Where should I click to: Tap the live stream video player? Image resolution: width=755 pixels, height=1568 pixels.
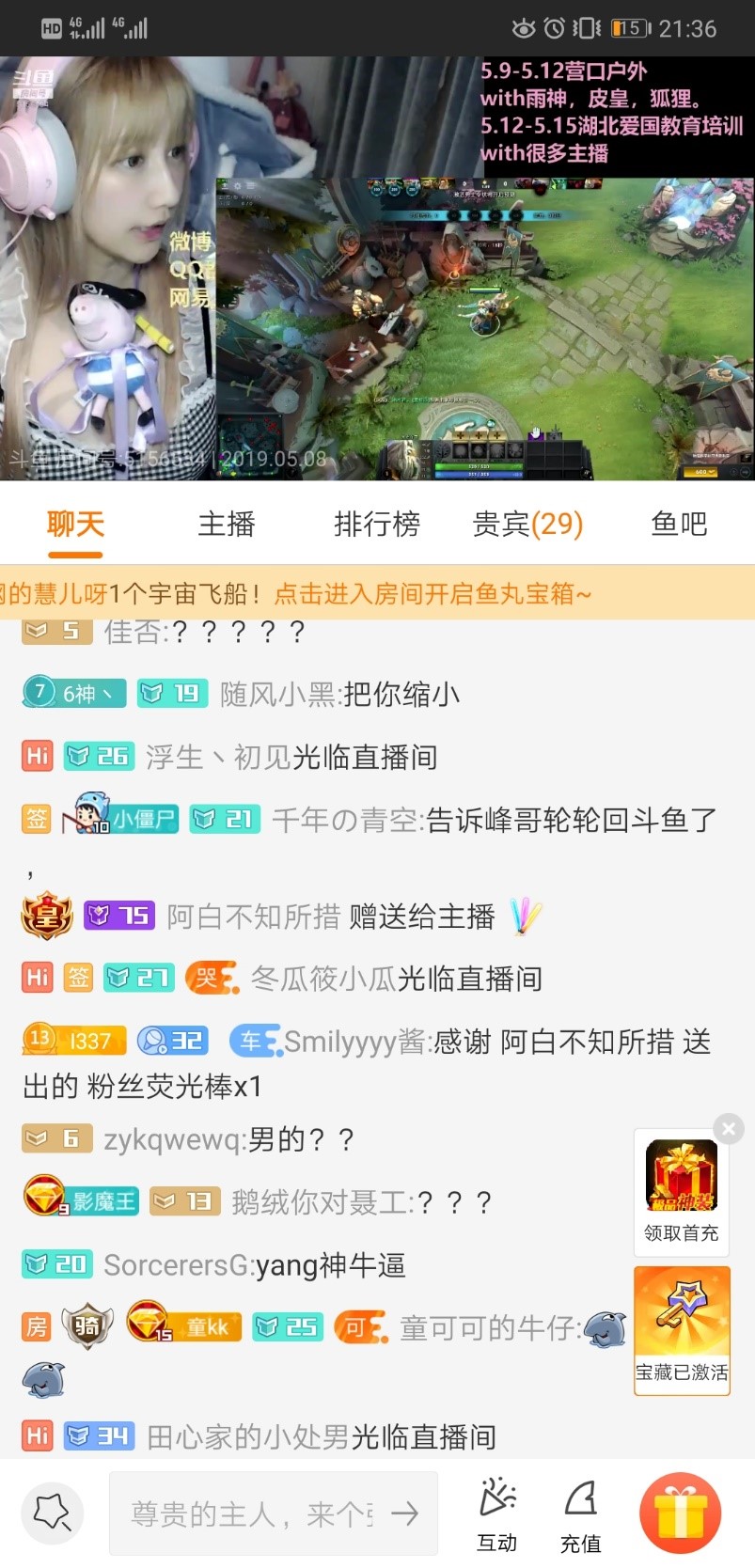tap(376, 268)
